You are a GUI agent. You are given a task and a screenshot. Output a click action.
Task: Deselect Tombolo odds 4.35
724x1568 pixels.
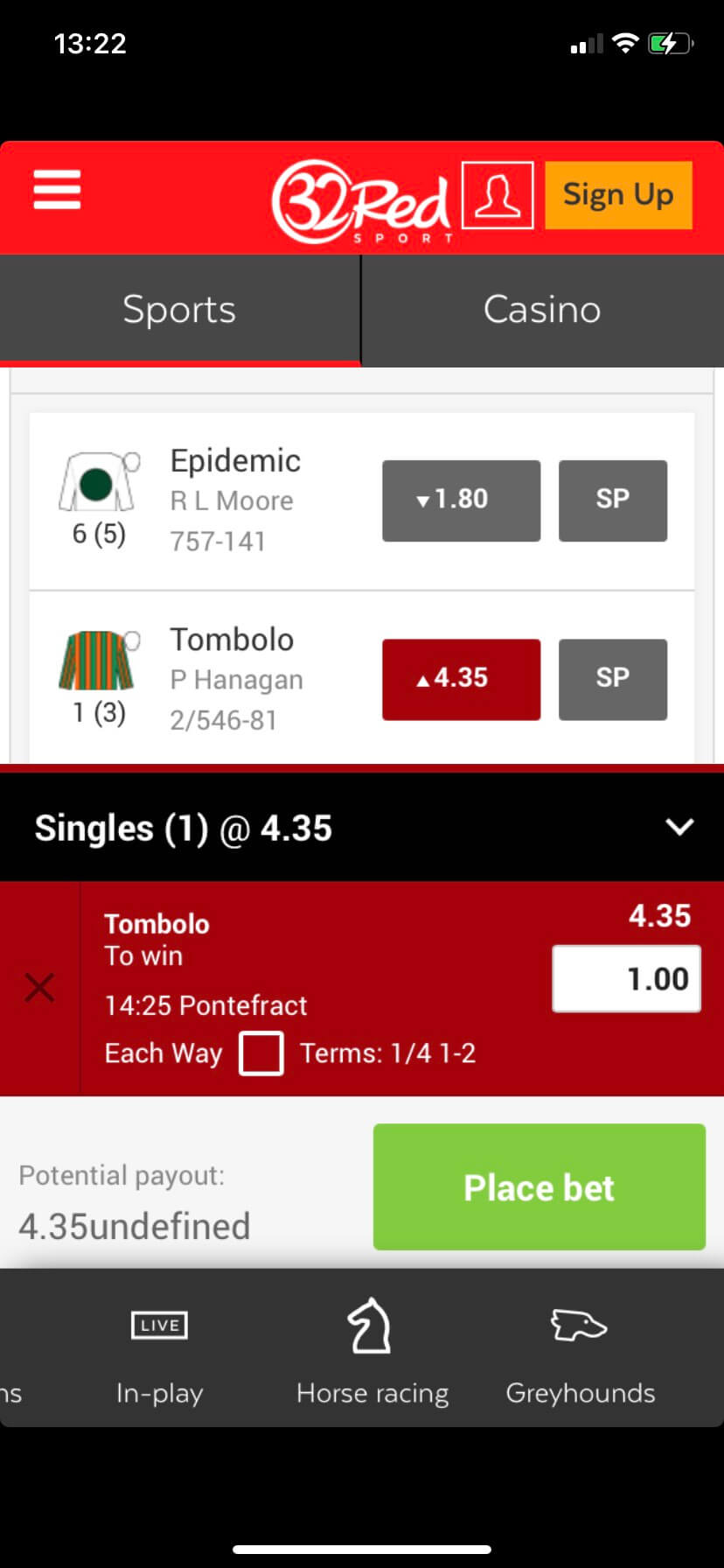click(x=461, y=679)
